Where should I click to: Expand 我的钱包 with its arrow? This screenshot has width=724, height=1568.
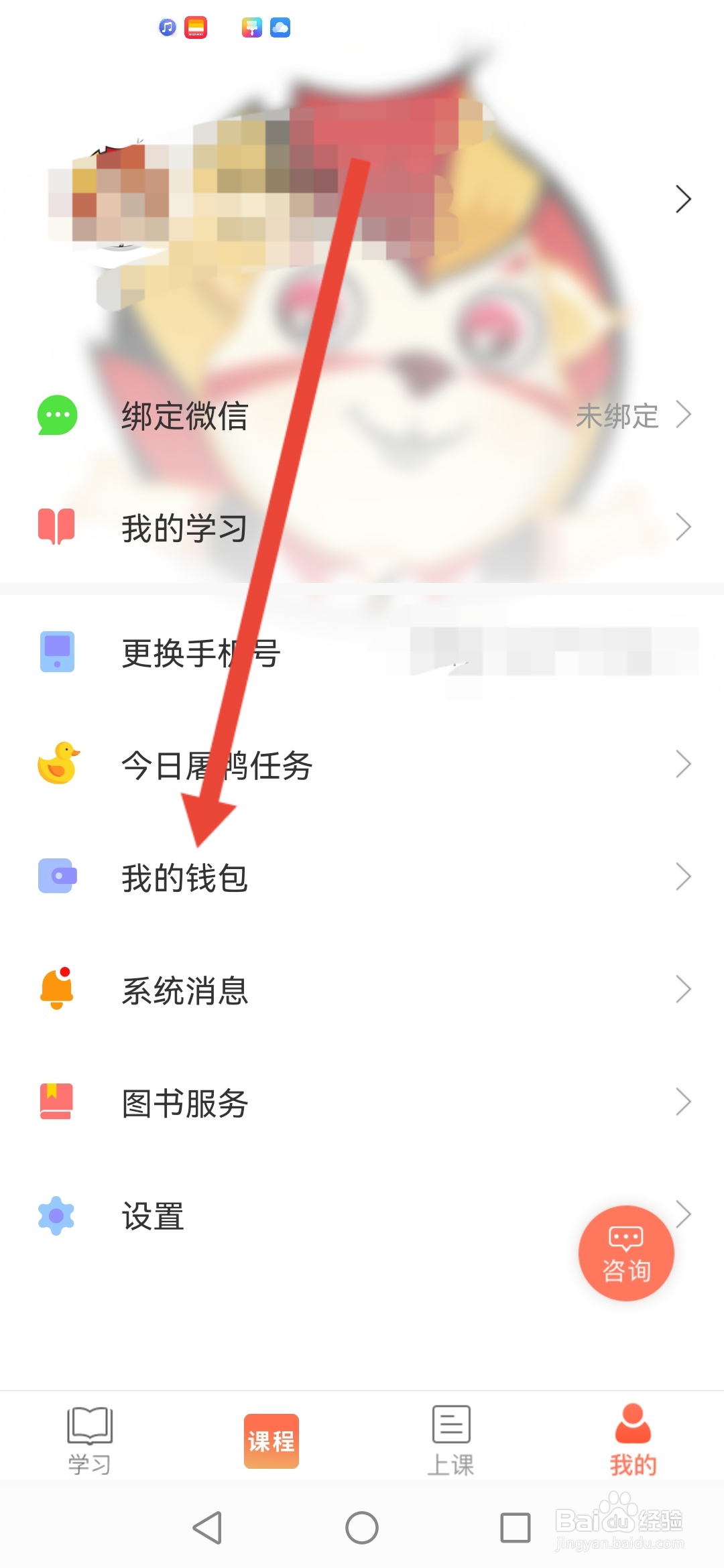pyautogui.click(x=684, y=876)
